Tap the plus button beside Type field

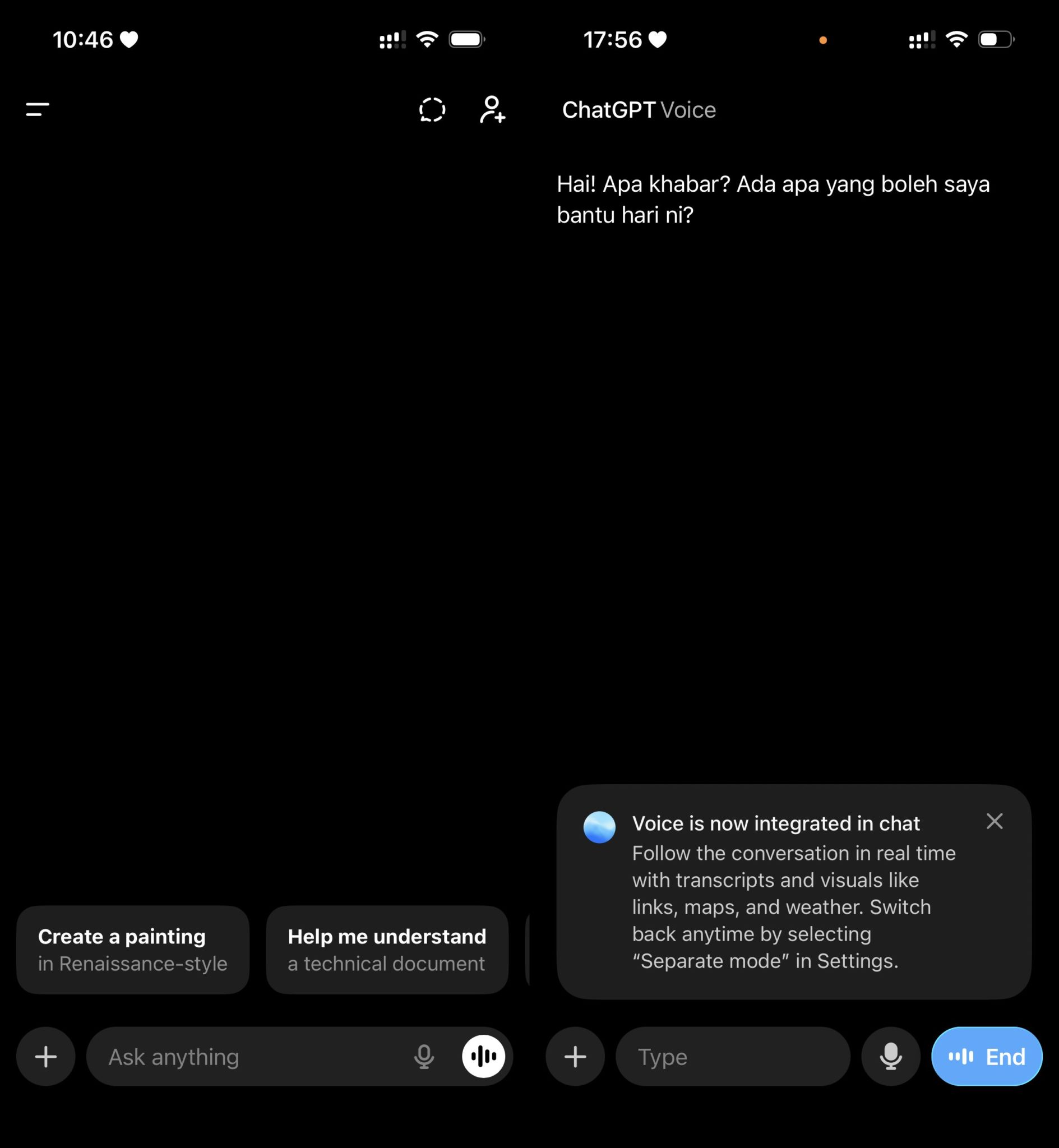(575, 1056)
